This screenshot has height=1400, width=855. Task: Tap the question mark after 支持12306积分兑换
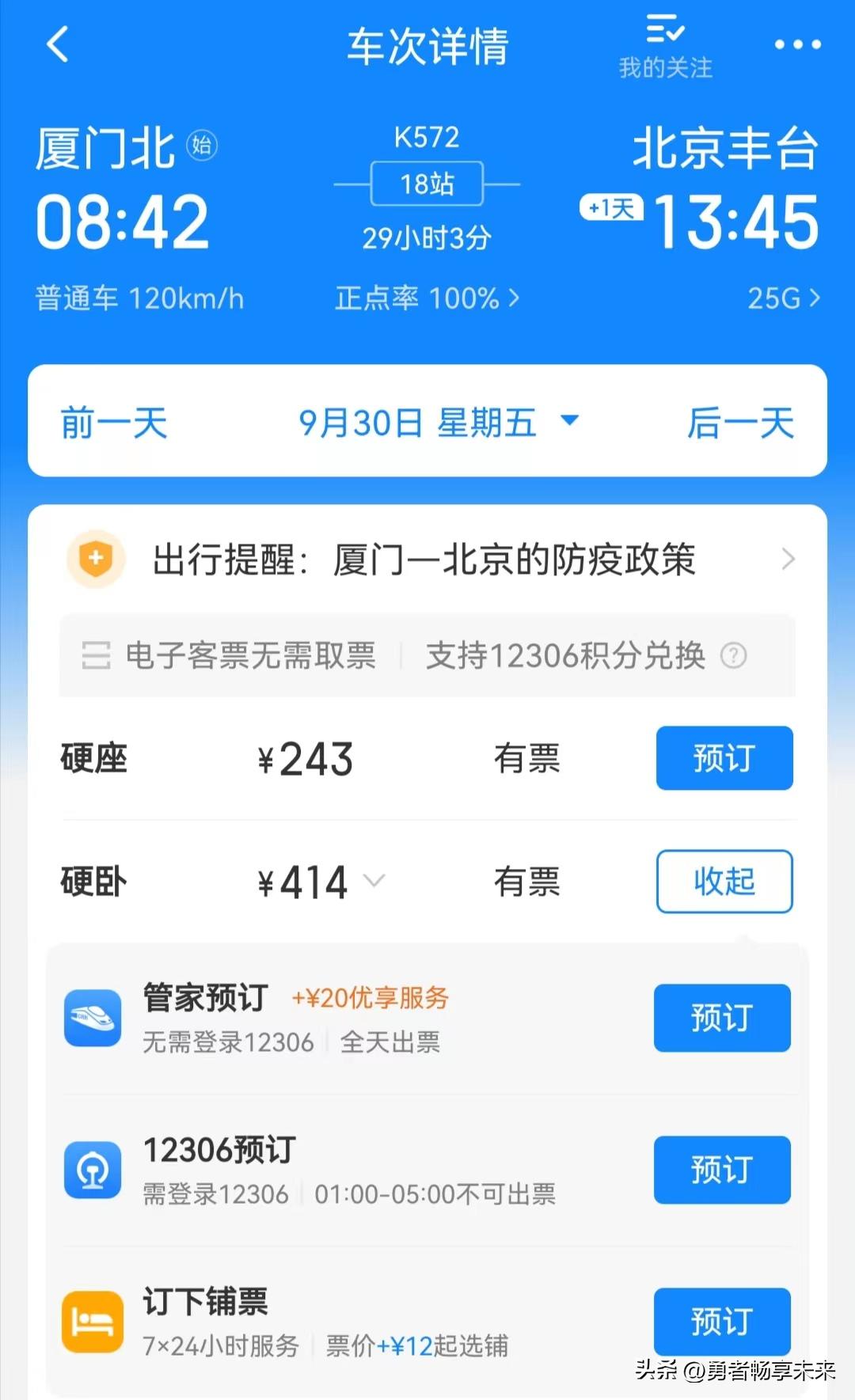point(735,656)
